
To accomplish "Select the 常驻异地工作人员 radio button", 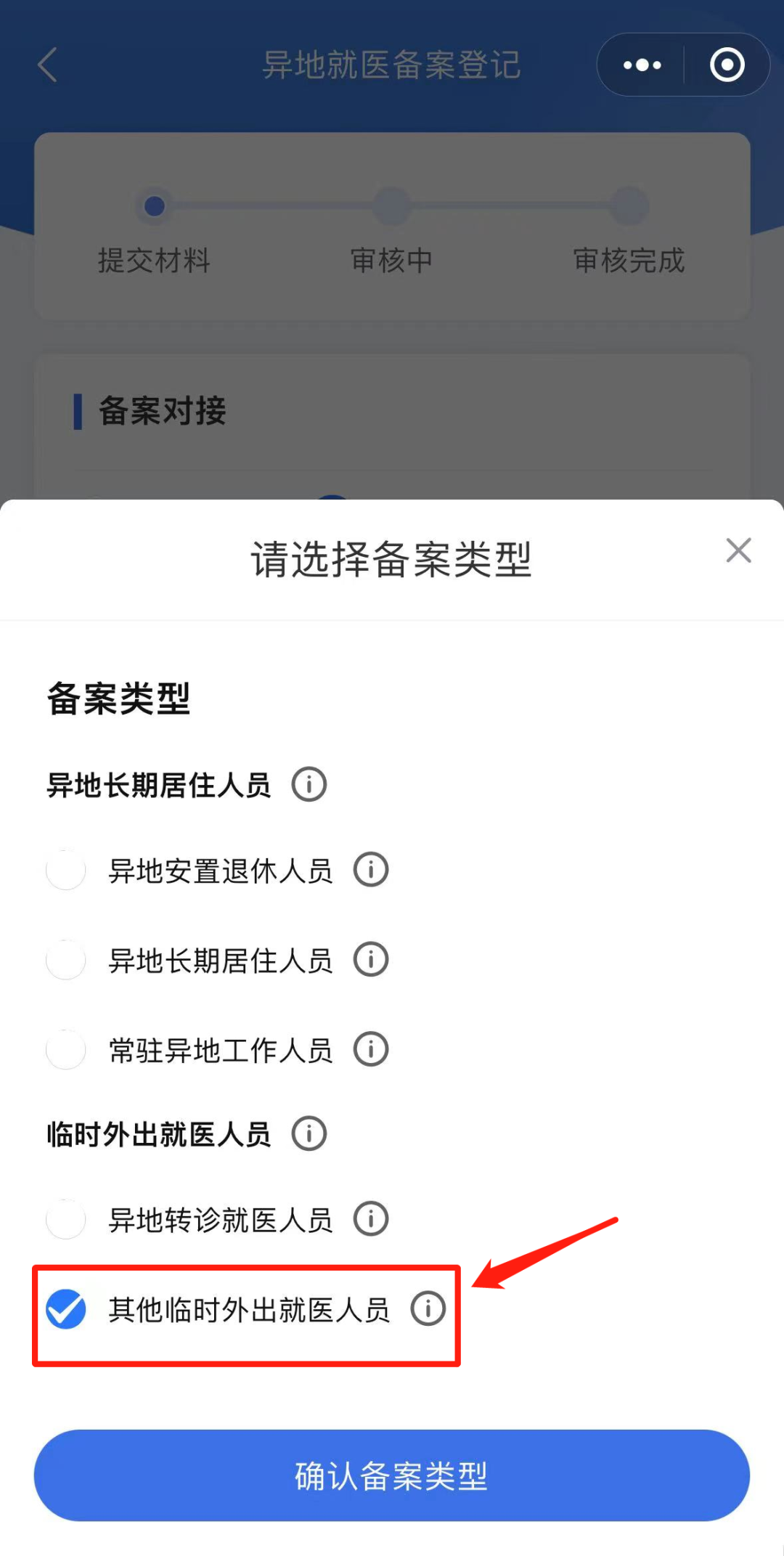I will click(x=65, y=1049).
